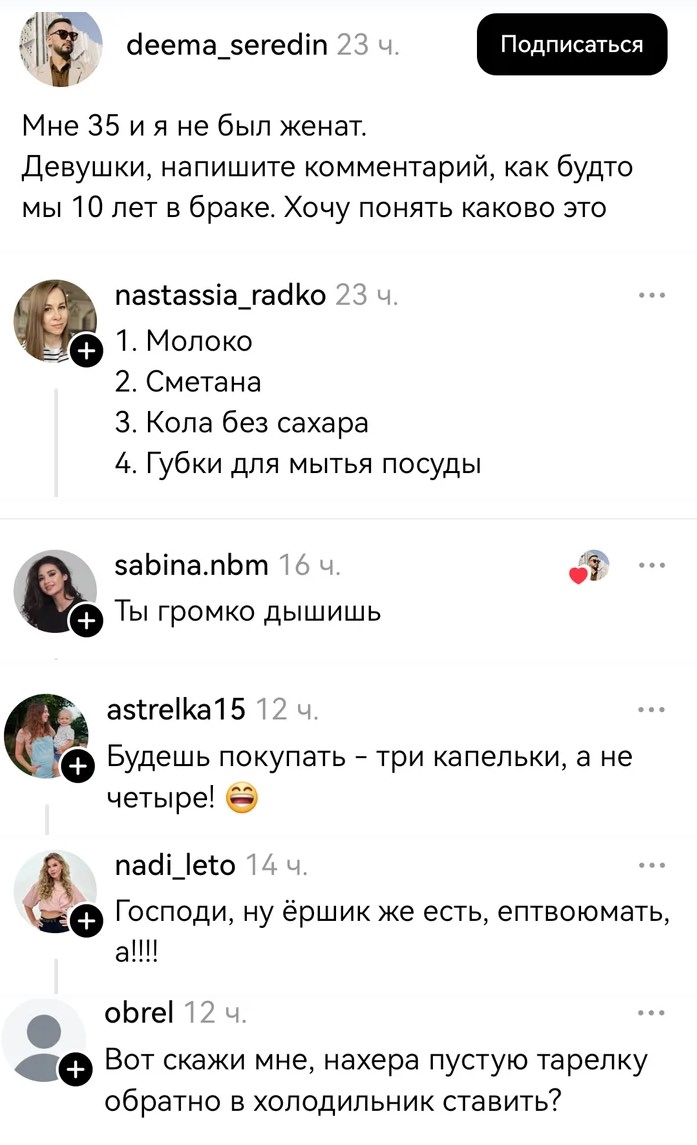Open overflow menu on obrel's comment

[651, 1012]
